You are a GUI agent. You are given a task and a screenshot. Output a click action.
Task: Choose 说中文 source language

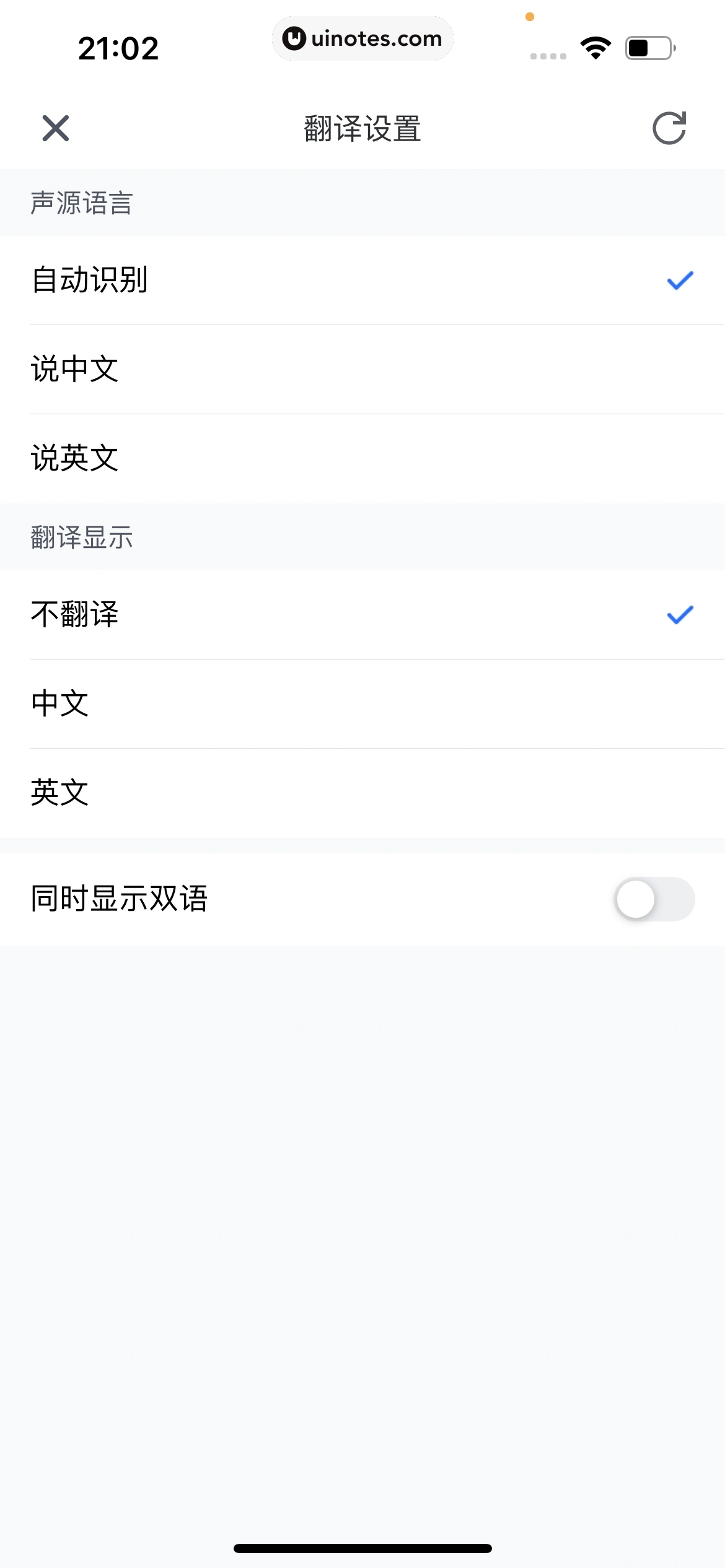pyautogui.click(x=362, y=369)
